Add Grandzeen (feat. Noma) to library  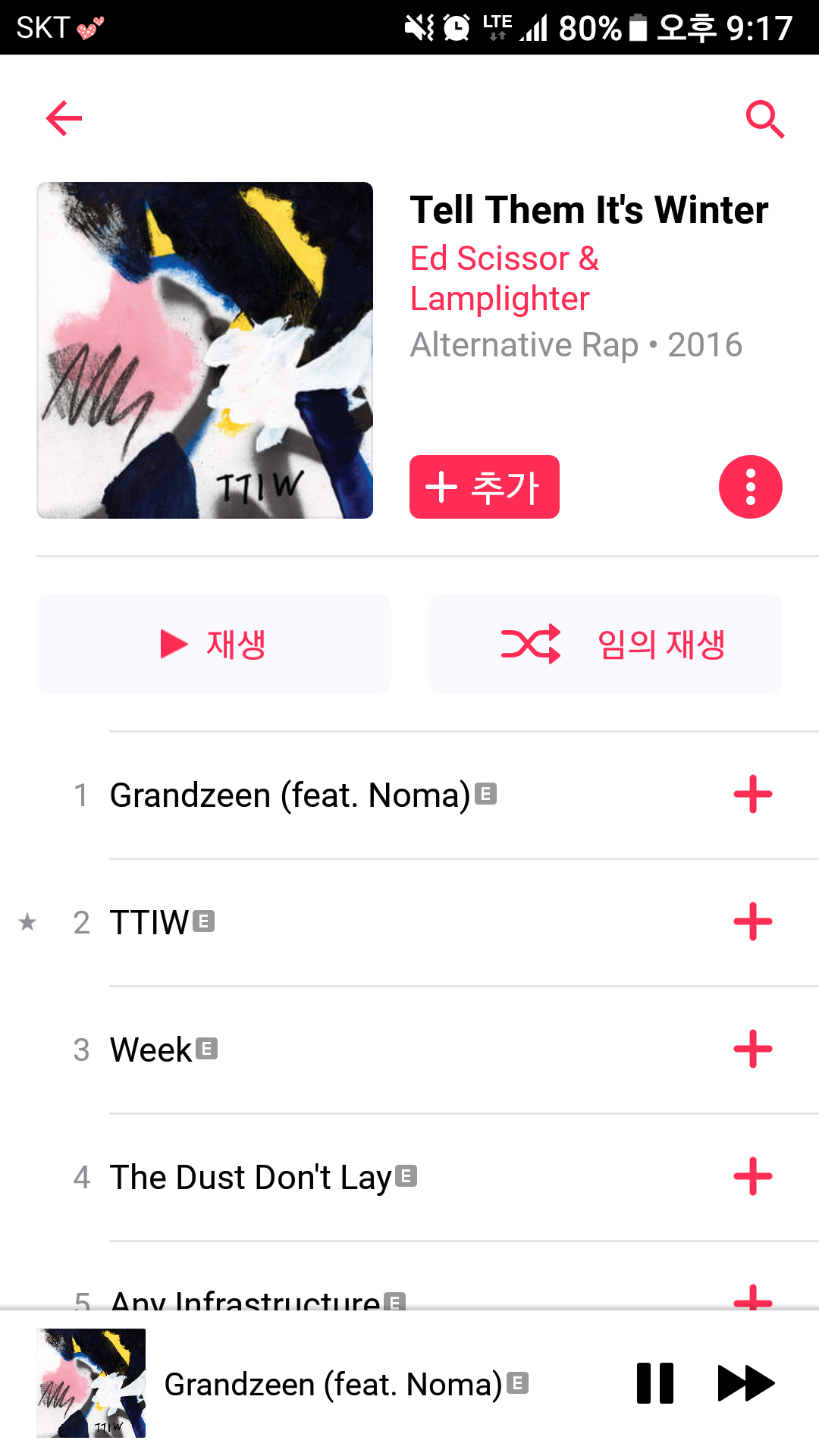pyautogui.click(x=752, y=795)
